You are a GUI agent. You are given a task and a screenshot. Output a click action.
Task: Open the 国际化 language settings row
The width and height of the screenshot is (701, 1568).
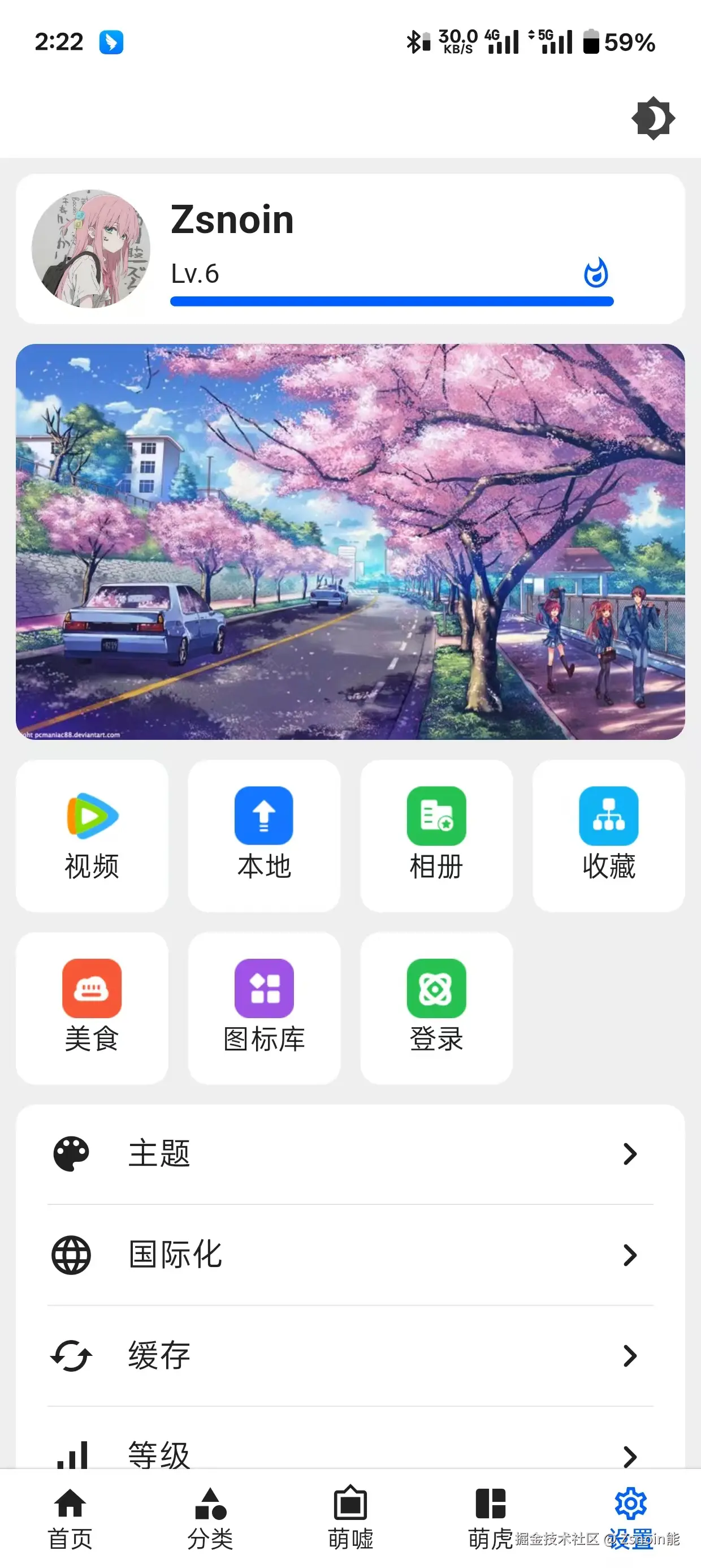[x=350, y=1255]
